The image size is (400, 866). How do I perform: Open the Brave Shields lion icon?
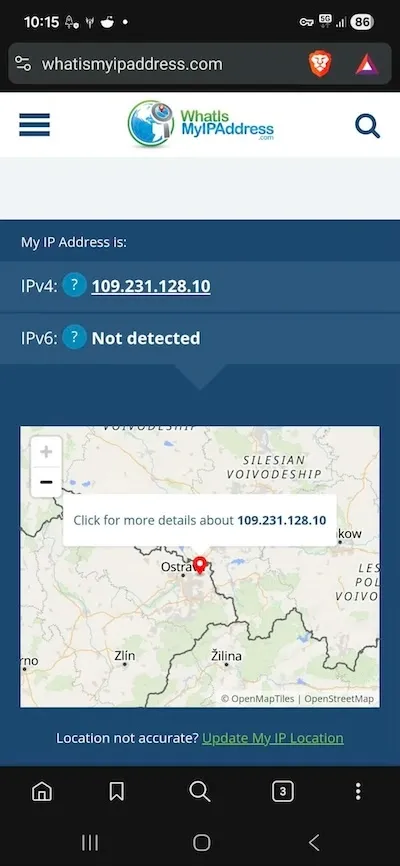coord(320,64)
